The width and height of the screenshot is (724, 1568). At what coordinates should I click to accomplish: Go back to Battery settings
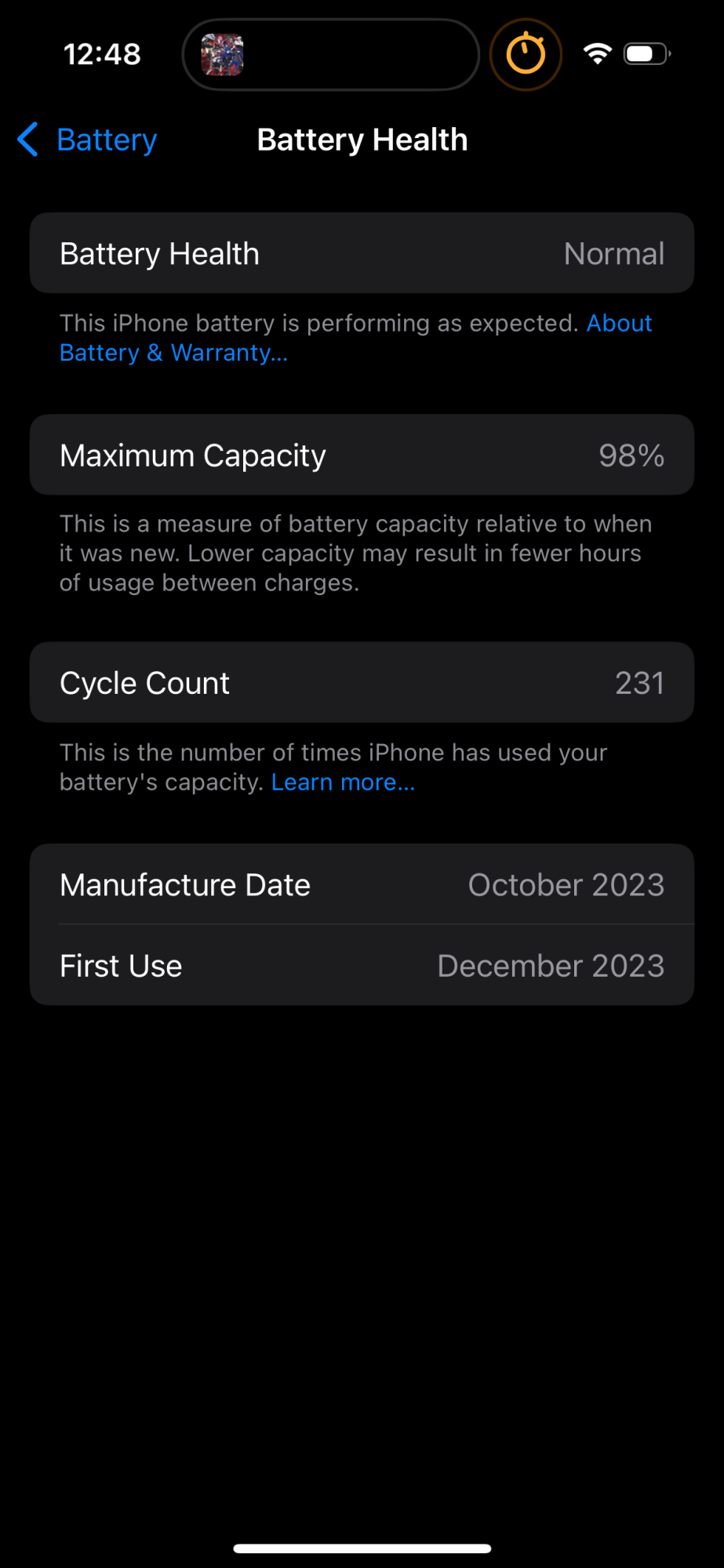click(x=87, y=140)
